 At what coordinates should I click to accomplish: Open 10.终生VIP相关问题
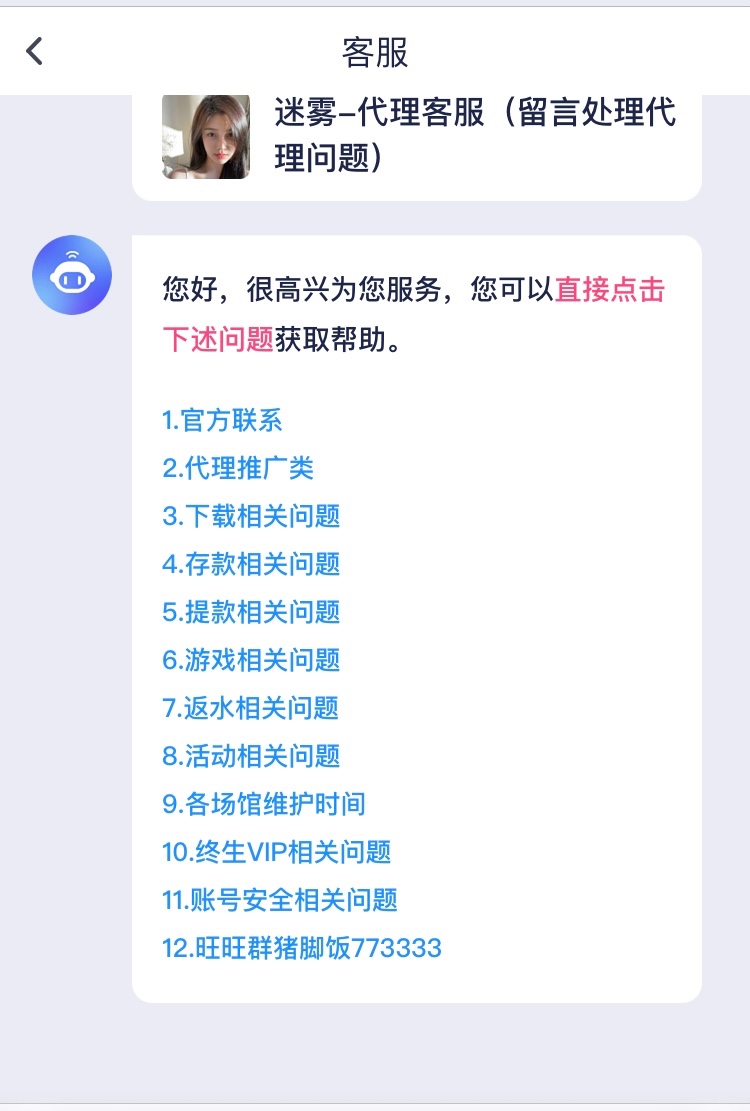pos(276,852)
